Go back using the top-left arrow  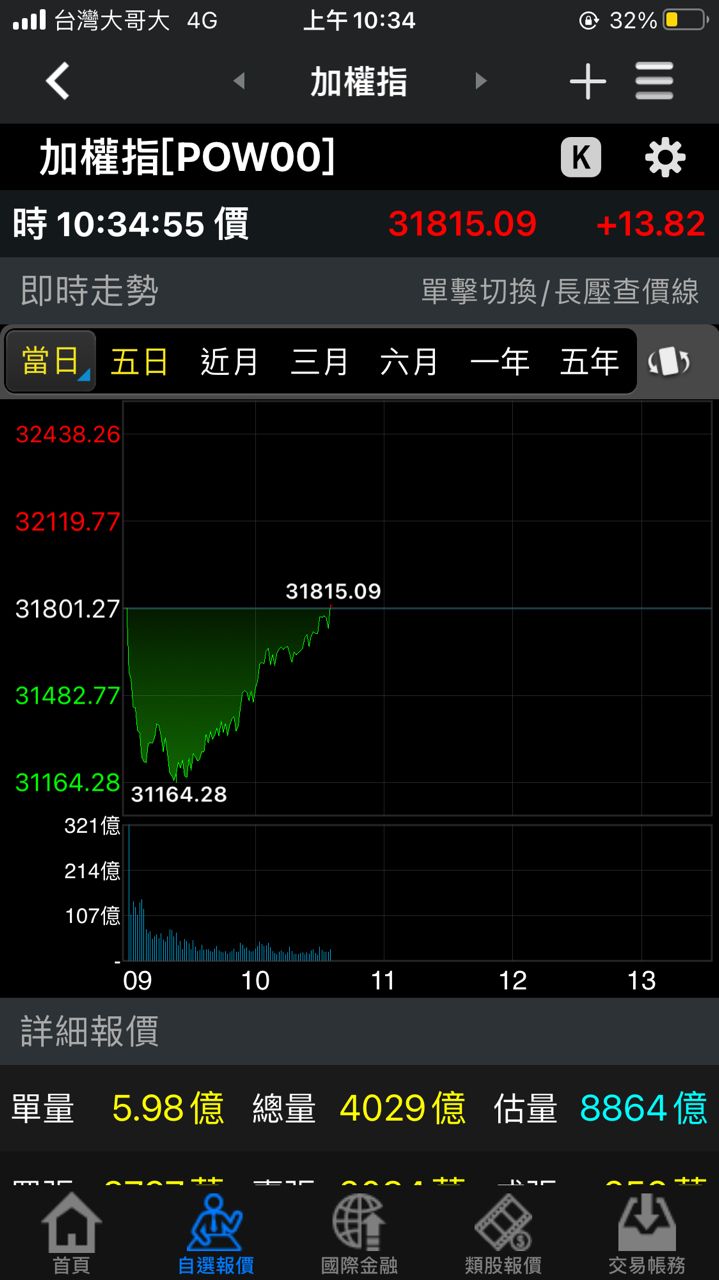point(58,81)
